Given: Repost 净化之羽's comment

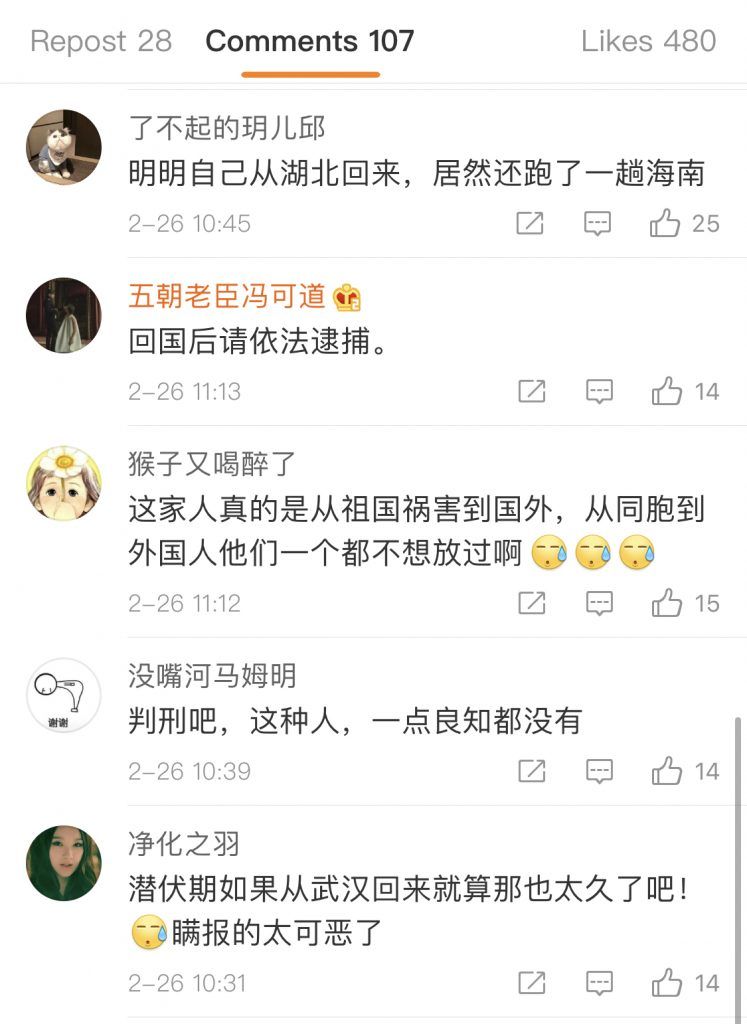Looking at the screenshot, I should [x=532, y=983].
